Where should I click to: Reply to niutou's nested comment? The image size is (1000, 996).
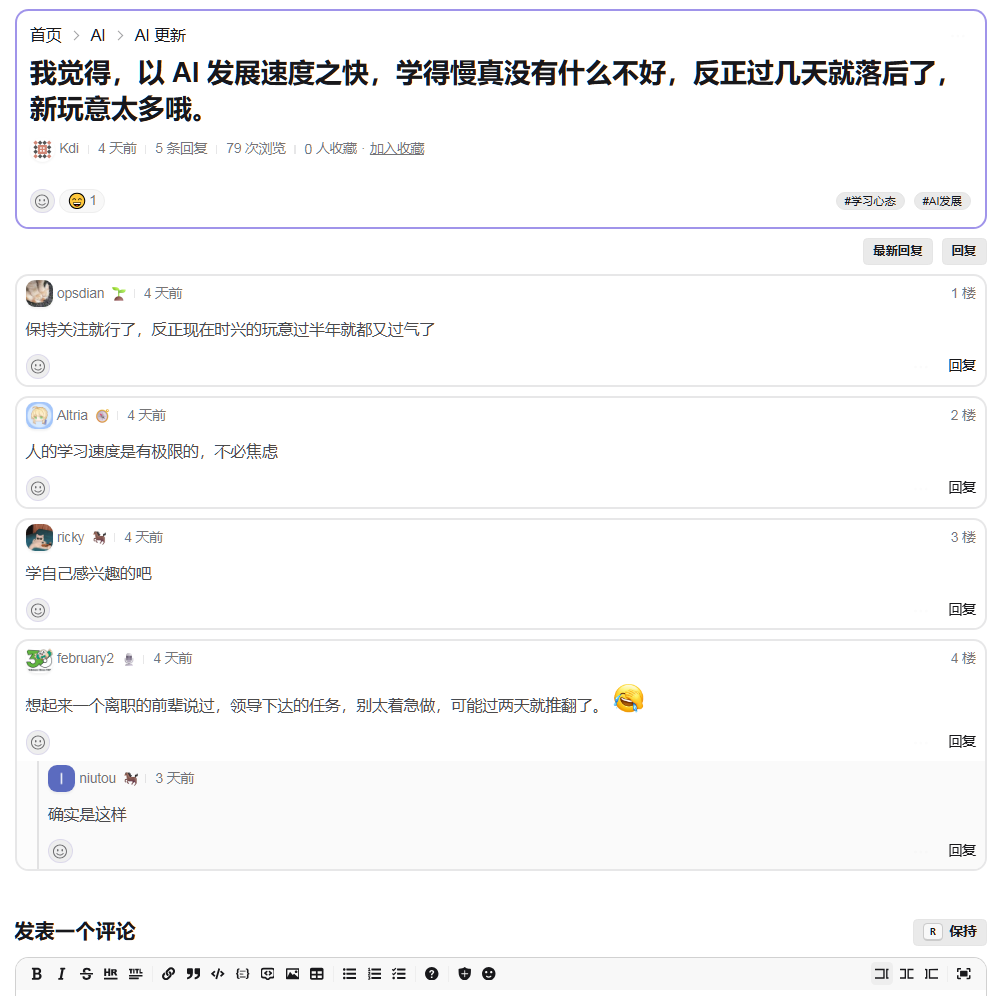point(961,850)
